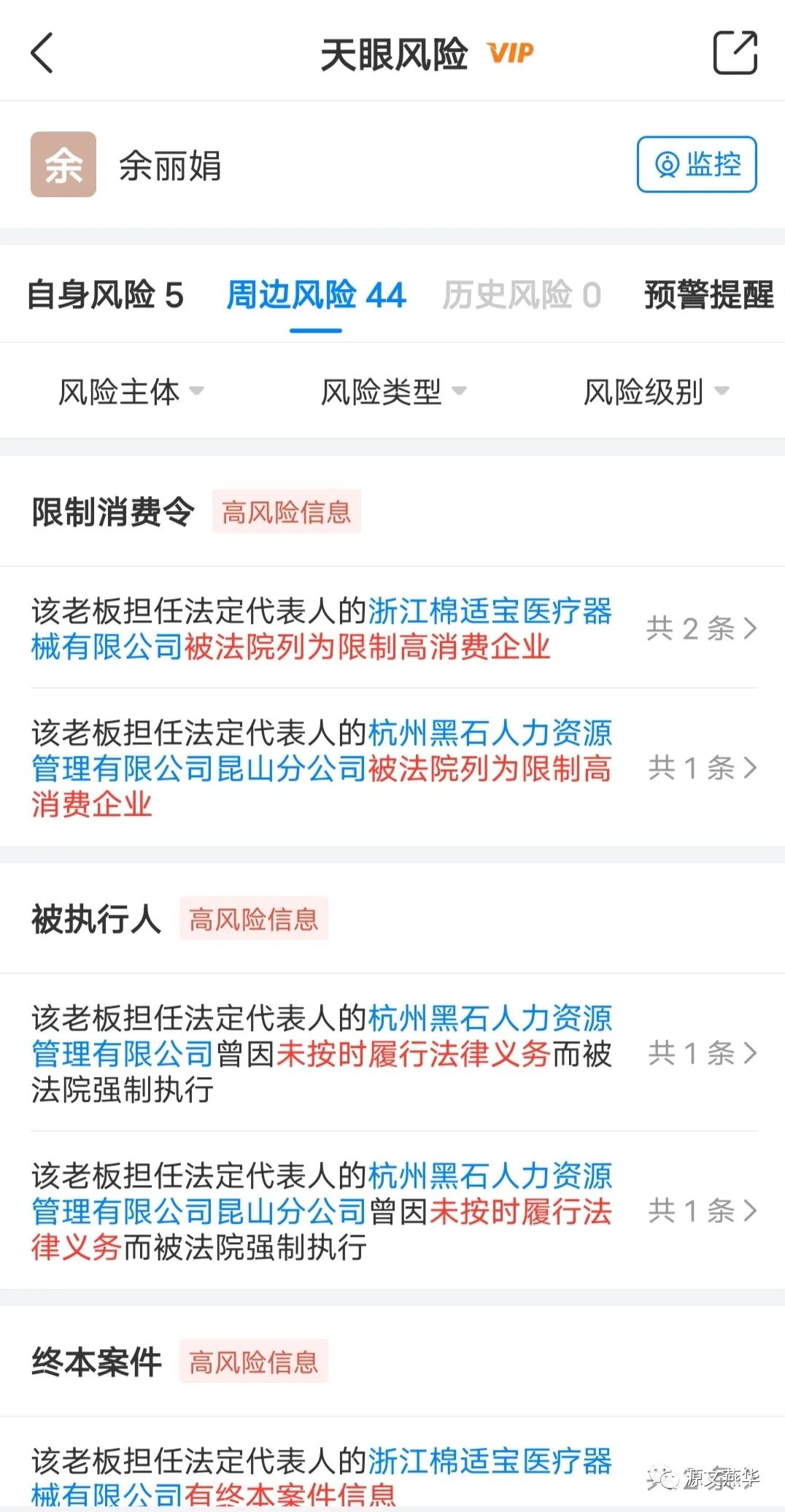785x1512 pixels.
Task: Select the 周边风险 tab
Action: [x=315, y=296]
